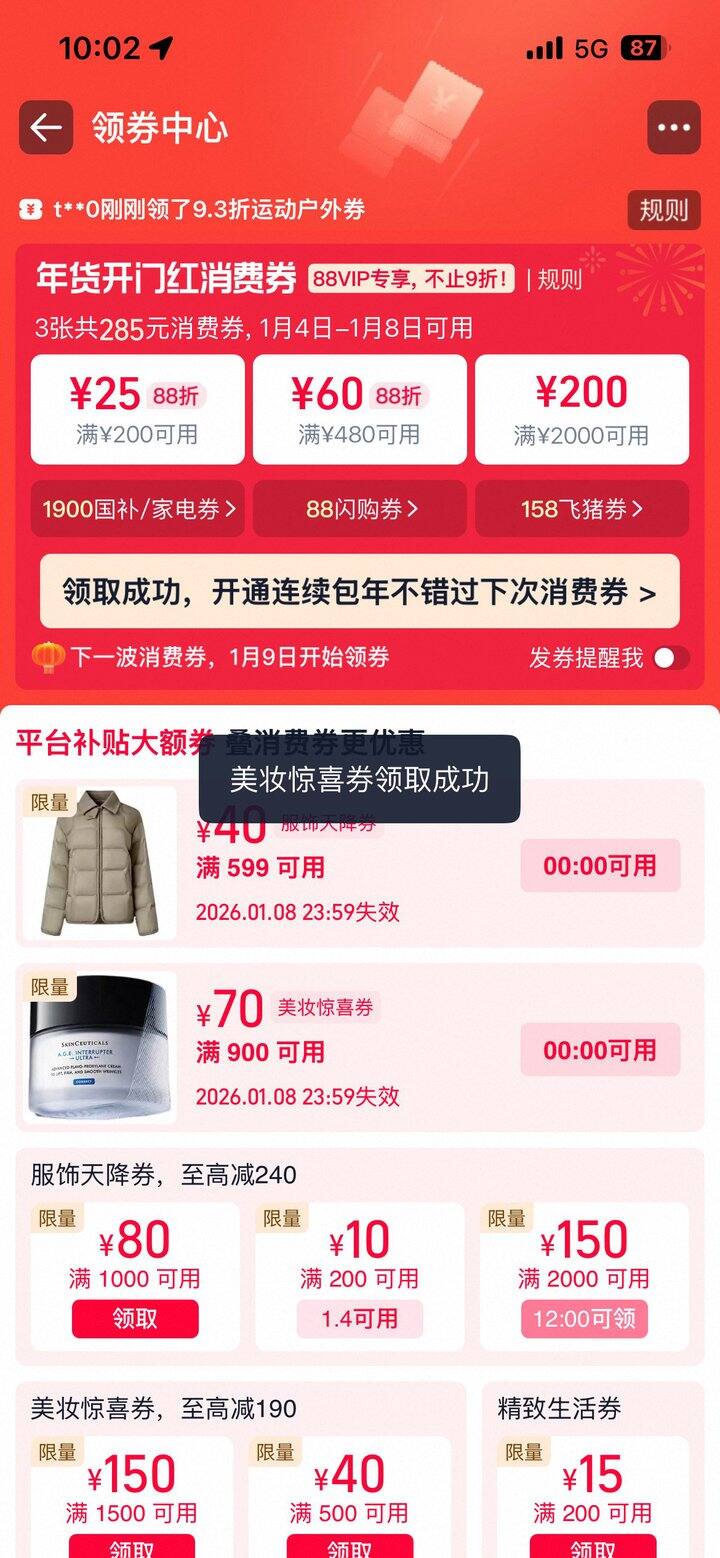Open the 开通连续包年 banner link
This screenshot has width=720, height=1558.
tap(360, 592)
